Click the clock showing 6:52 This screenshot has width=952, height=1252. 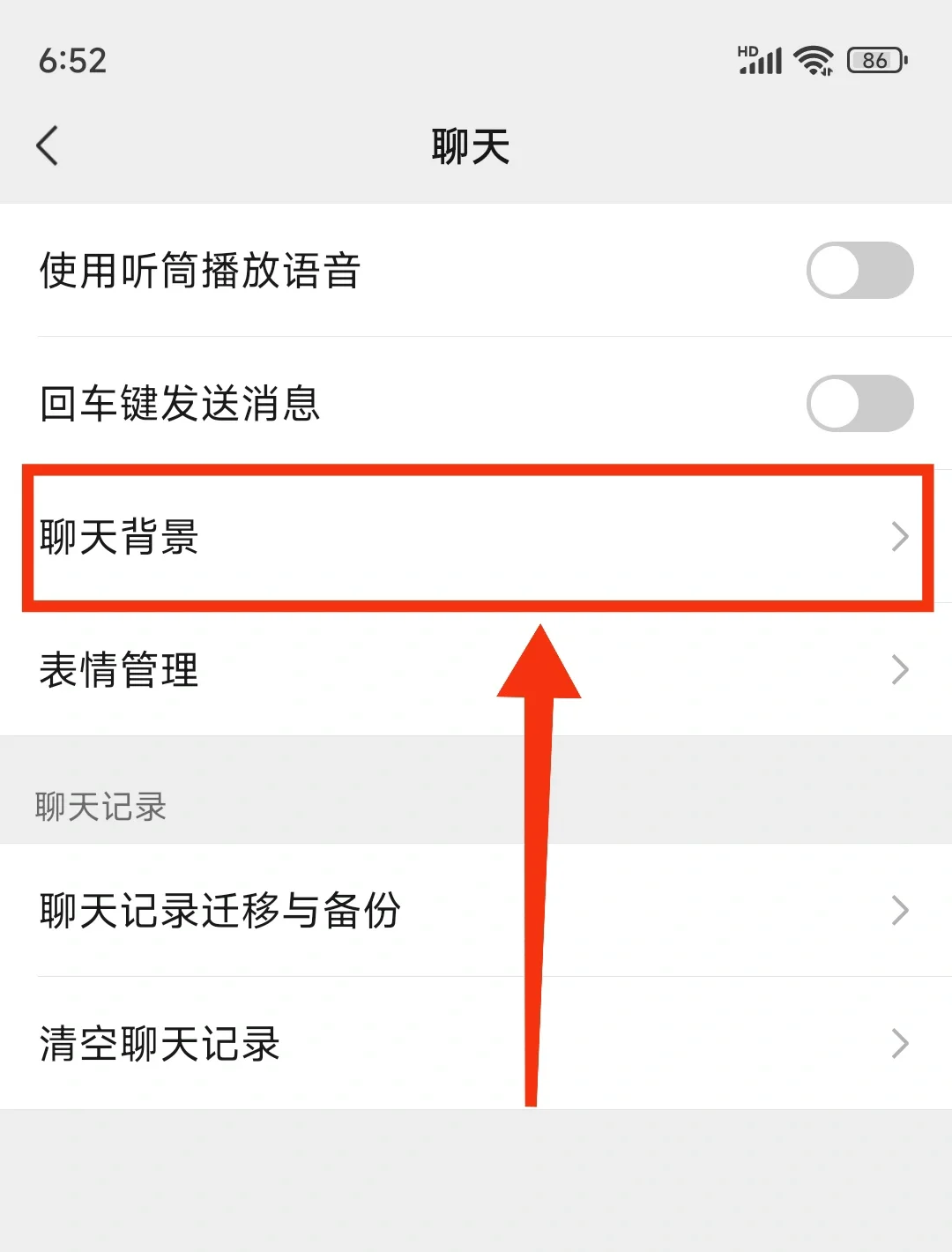(72, 60)
